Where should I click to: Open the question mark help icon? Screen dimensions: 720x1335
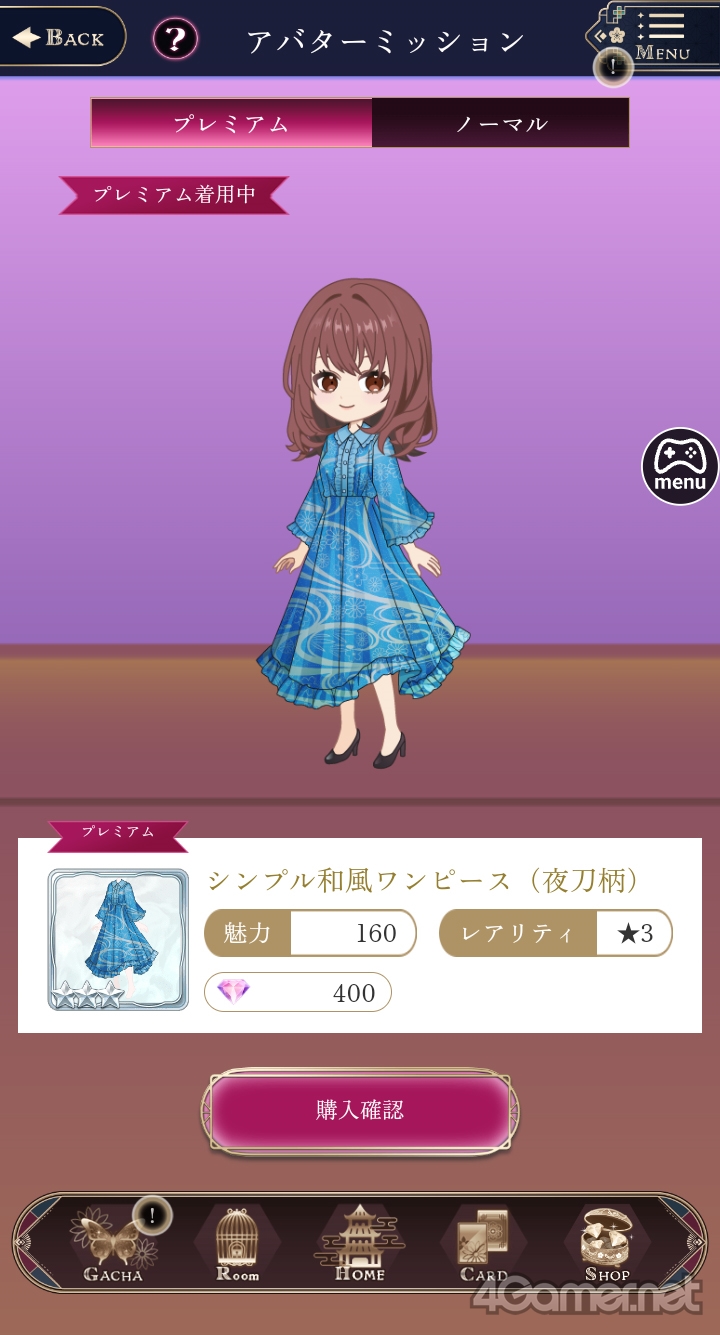(x=175, y=40)
